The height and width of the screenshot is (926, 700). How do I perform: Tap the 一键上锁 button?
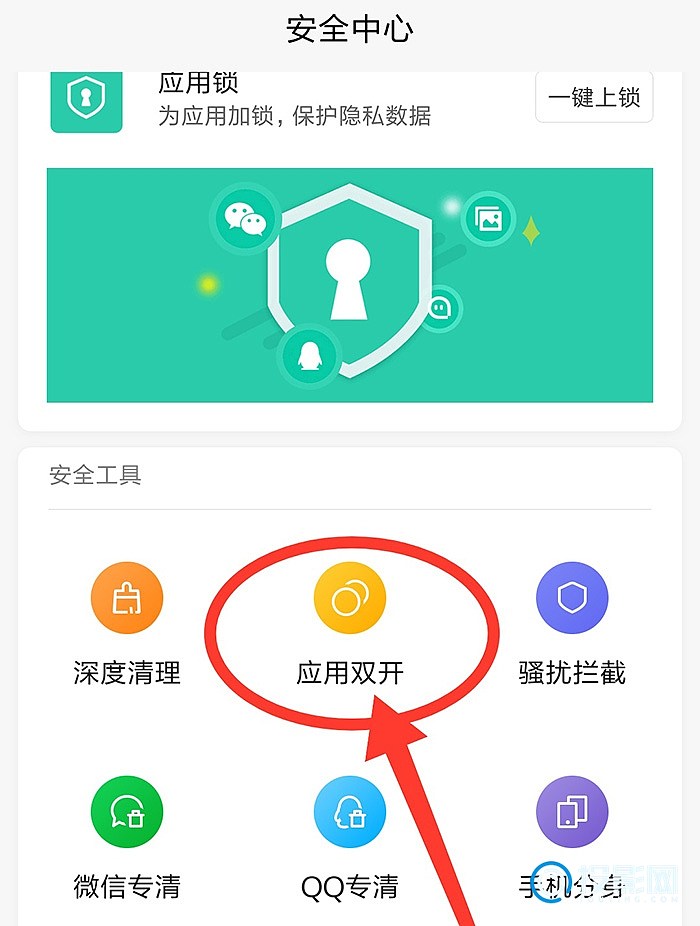point(594,98)
